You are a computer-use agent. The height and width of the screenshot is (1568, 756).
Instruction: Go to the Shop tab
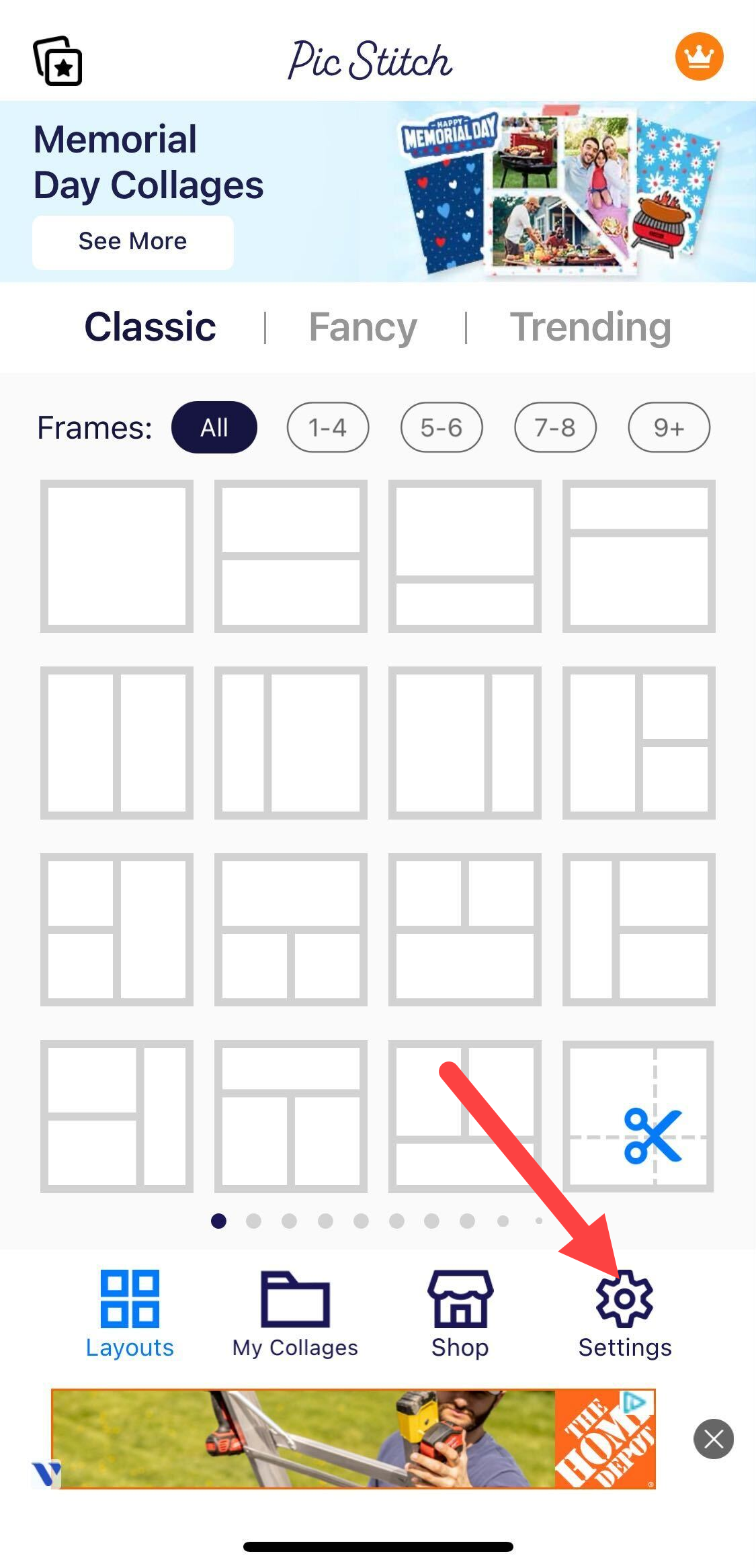[460, 1313]
